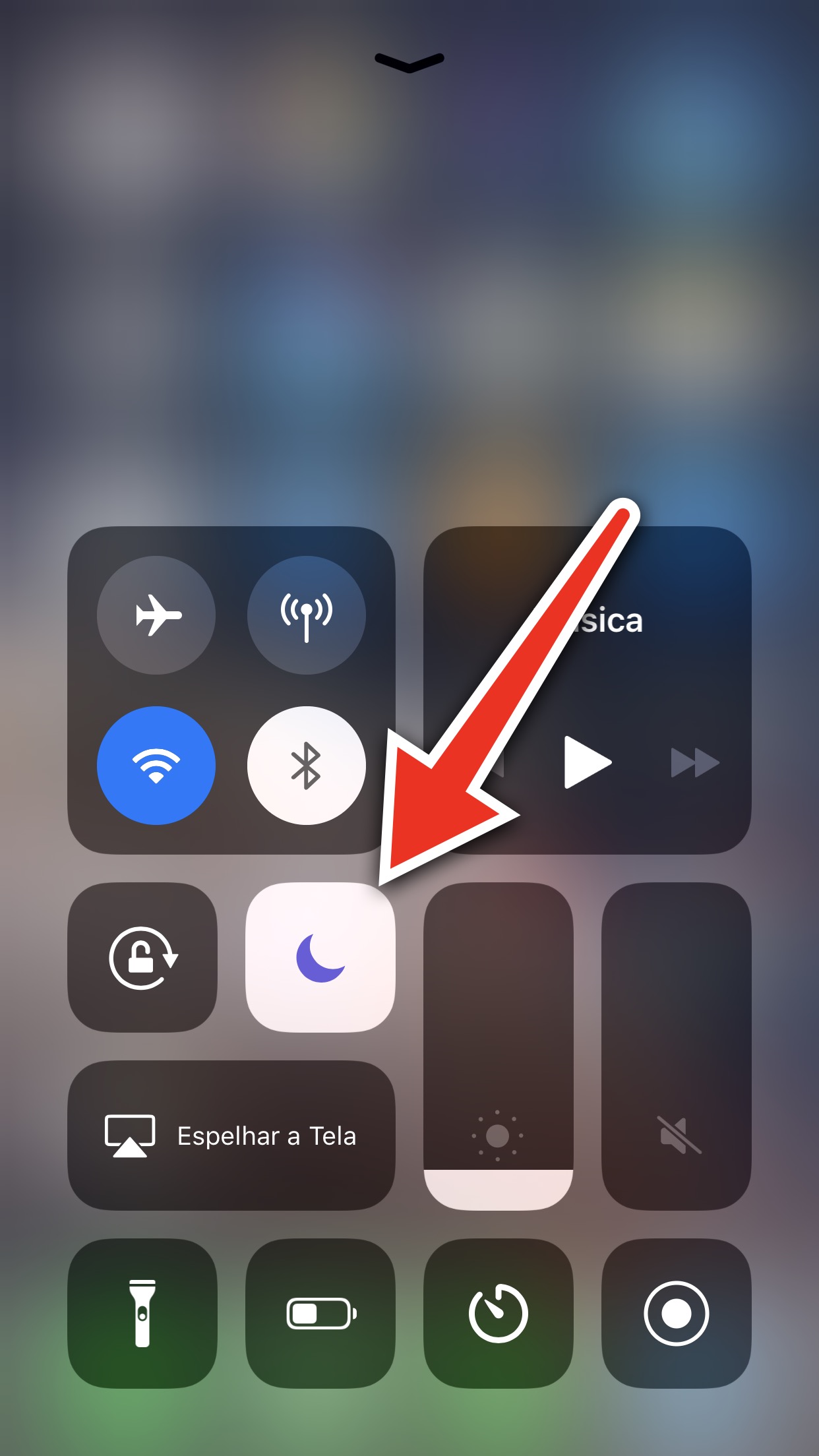Turn on Airplane Mode
This screenshot has height=1456, width=819.
point(156,615)
